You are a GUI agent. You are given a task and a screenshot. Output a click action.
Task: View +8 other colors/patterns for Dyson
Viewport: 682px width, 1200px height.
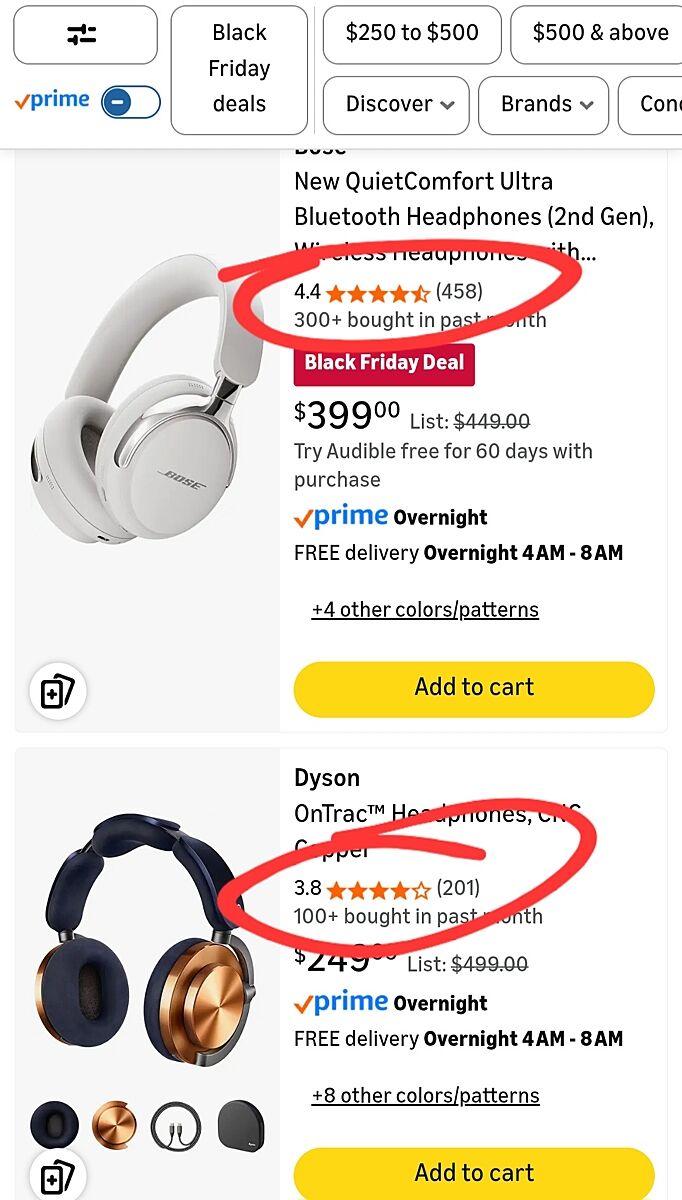425,1096
